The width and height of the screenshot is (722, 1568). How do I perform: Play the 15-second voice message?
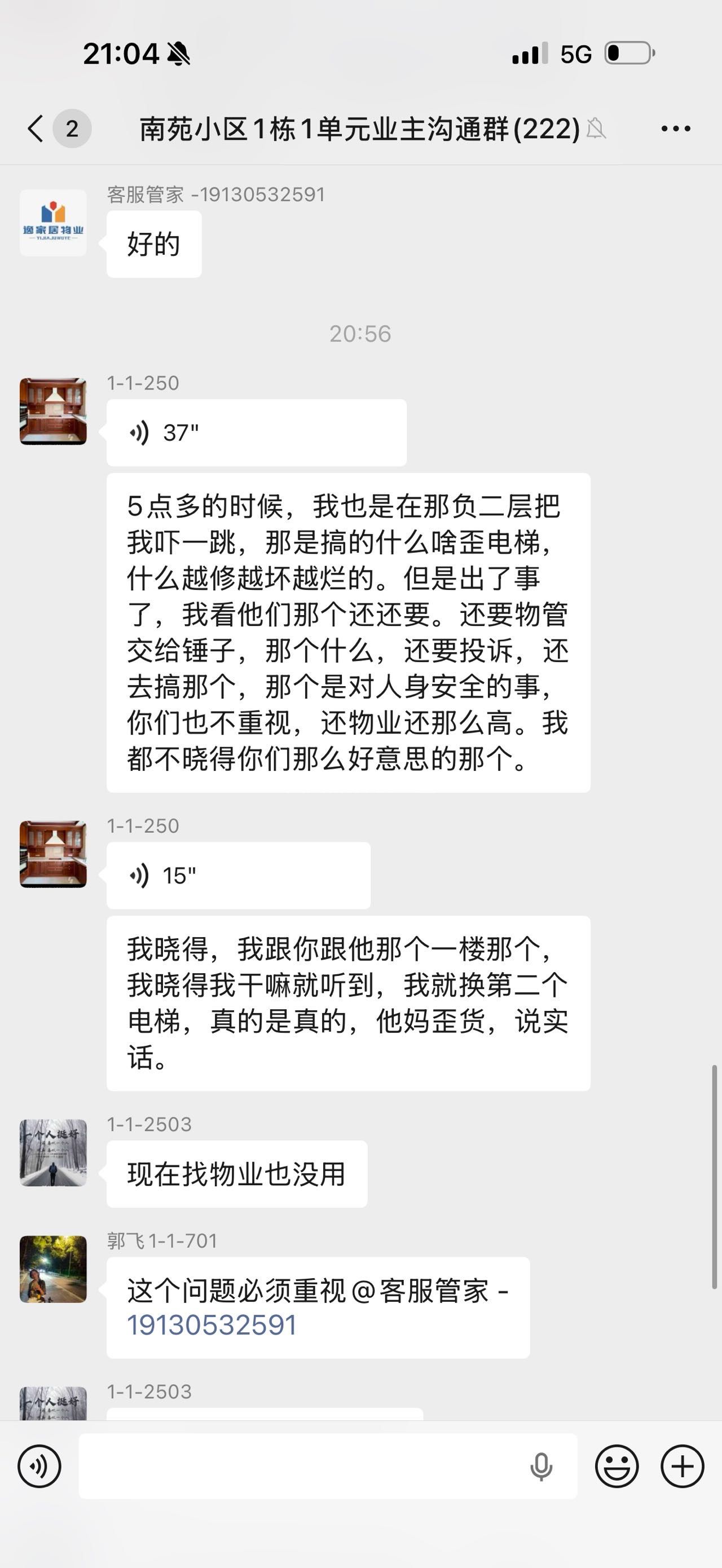[x=237, y=875]
